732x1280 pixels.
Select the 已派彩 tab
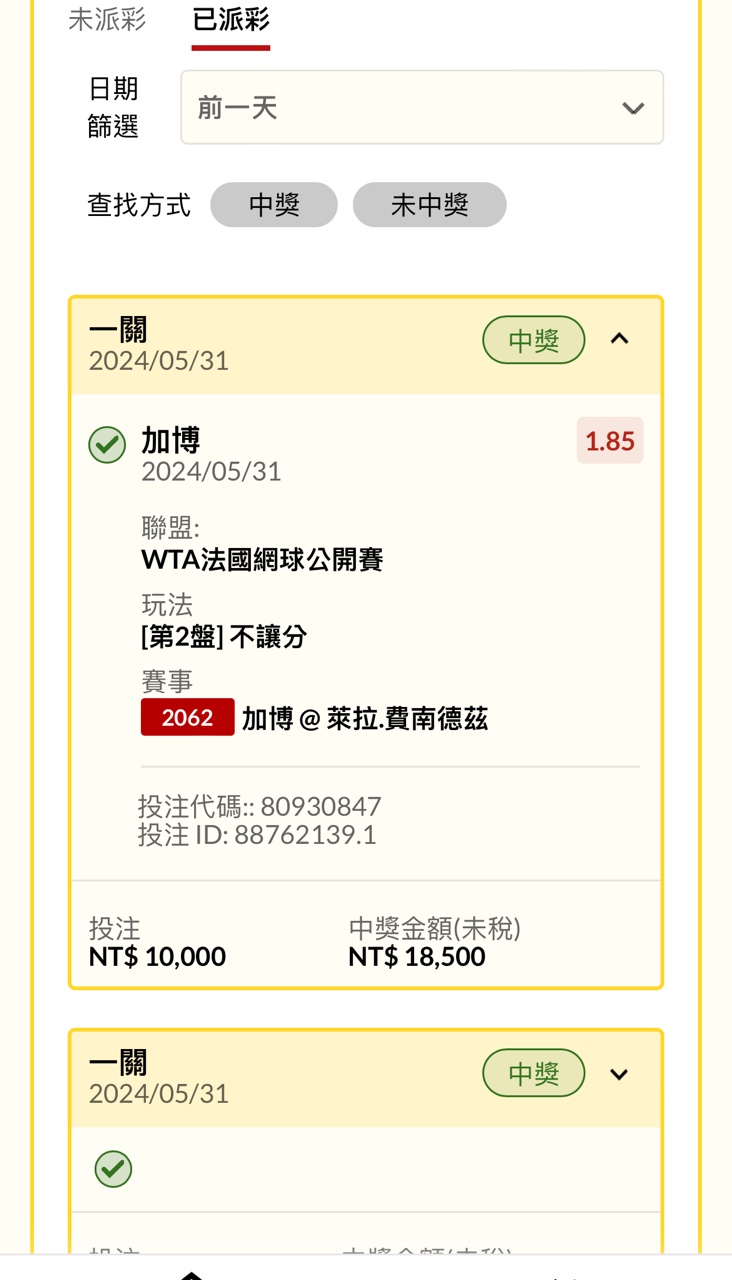point(231,20)
